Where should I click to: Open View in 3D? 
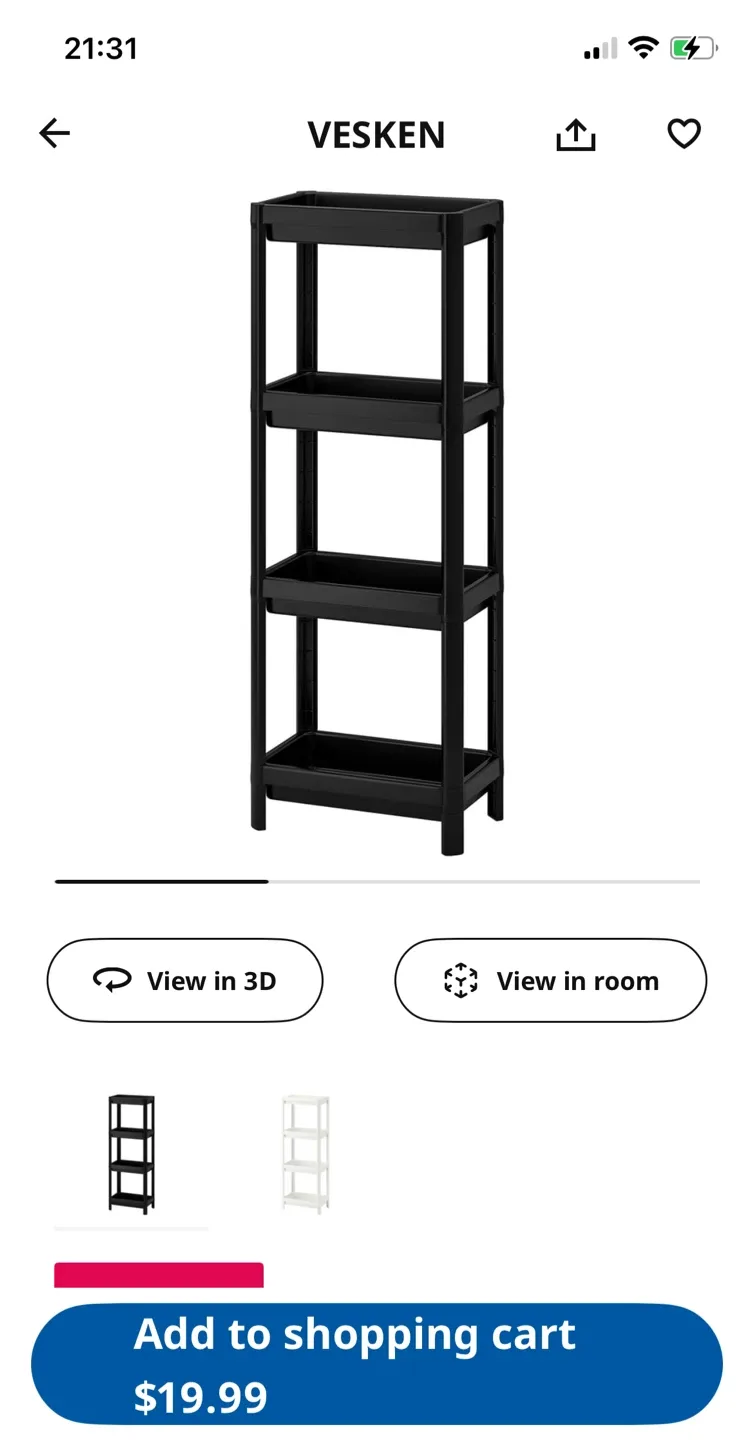(x=185, y=980)
